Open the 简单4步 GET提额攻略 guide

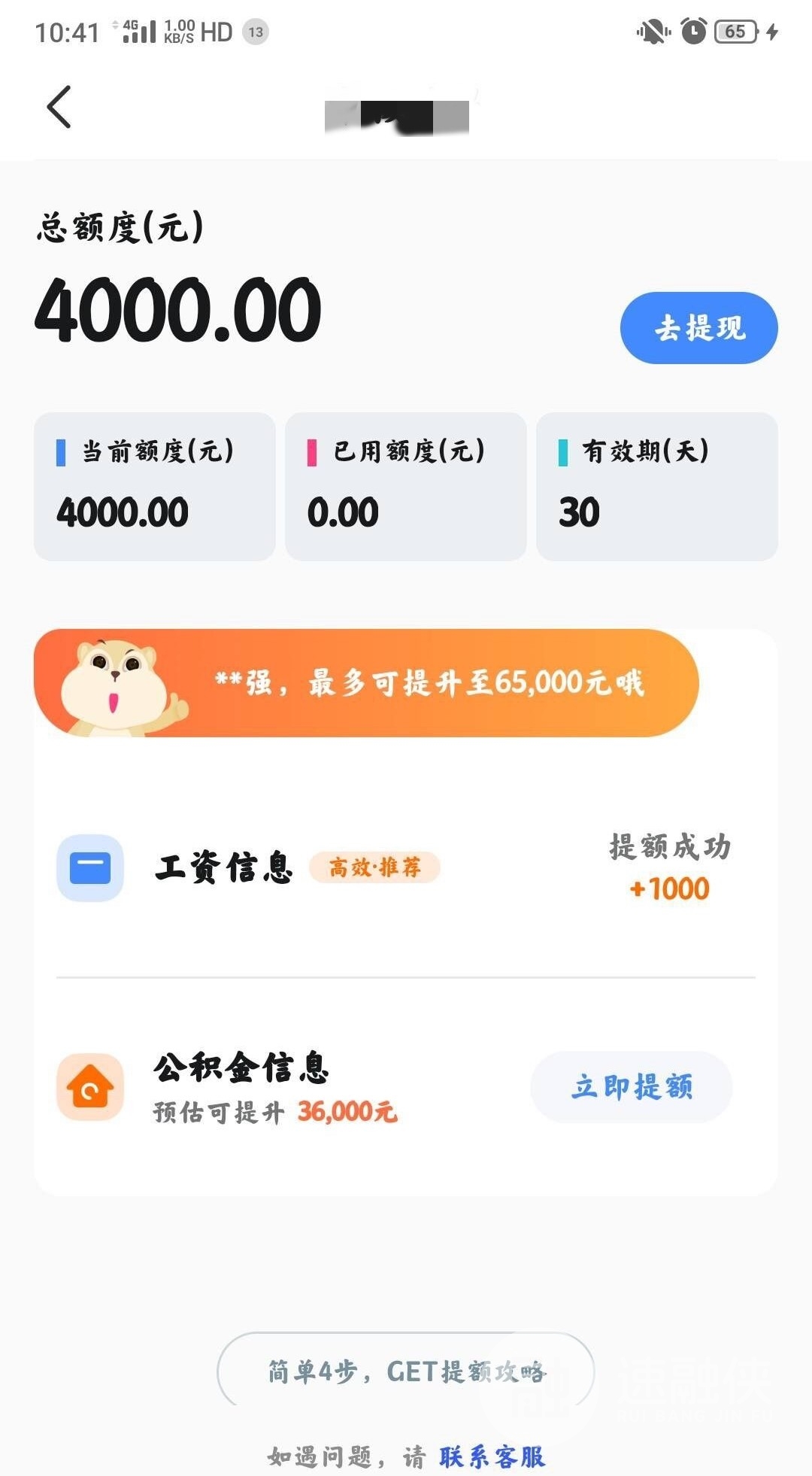point(406,1371)
